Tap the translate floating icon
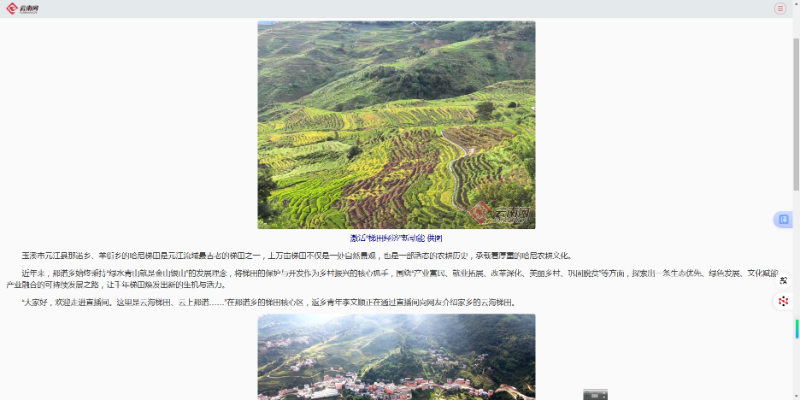The width and height of the screenshot is (800, 400). coord(784,281)
